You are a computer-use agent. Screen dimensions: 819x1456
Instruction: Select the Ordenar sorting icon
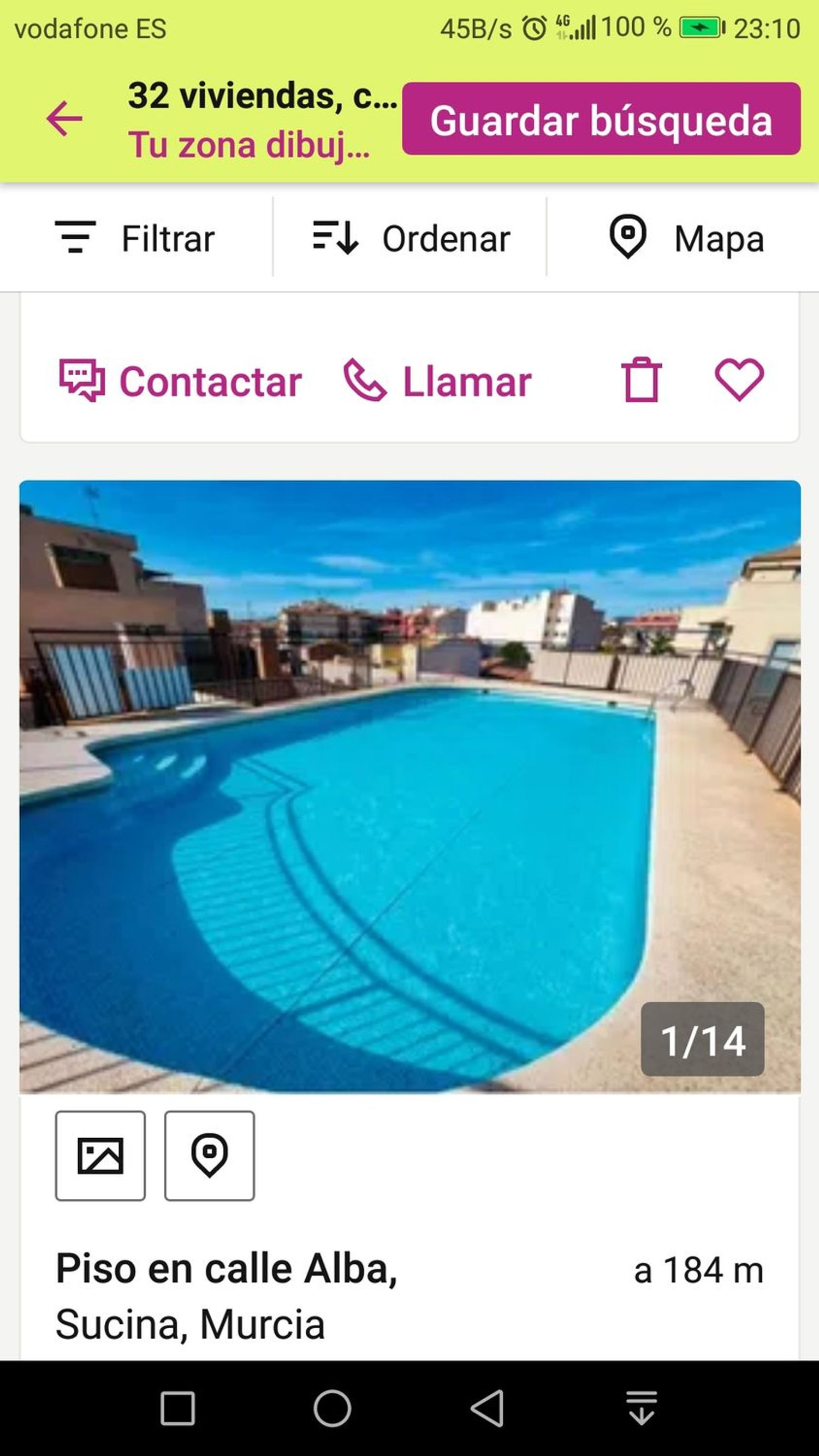(x=334, y=239)
